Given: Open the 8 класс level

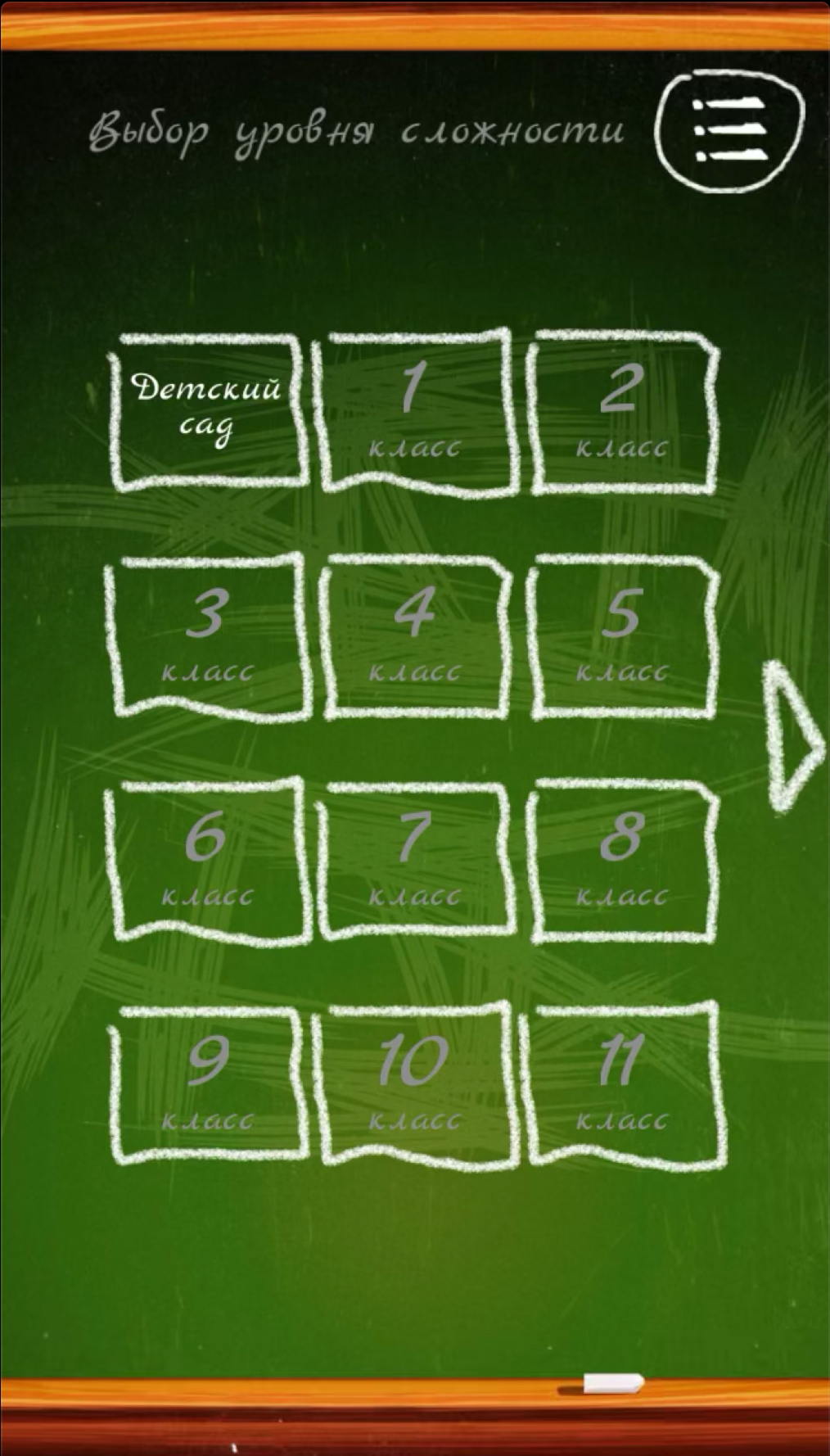Looking at the screenshot, I should 622,860.
